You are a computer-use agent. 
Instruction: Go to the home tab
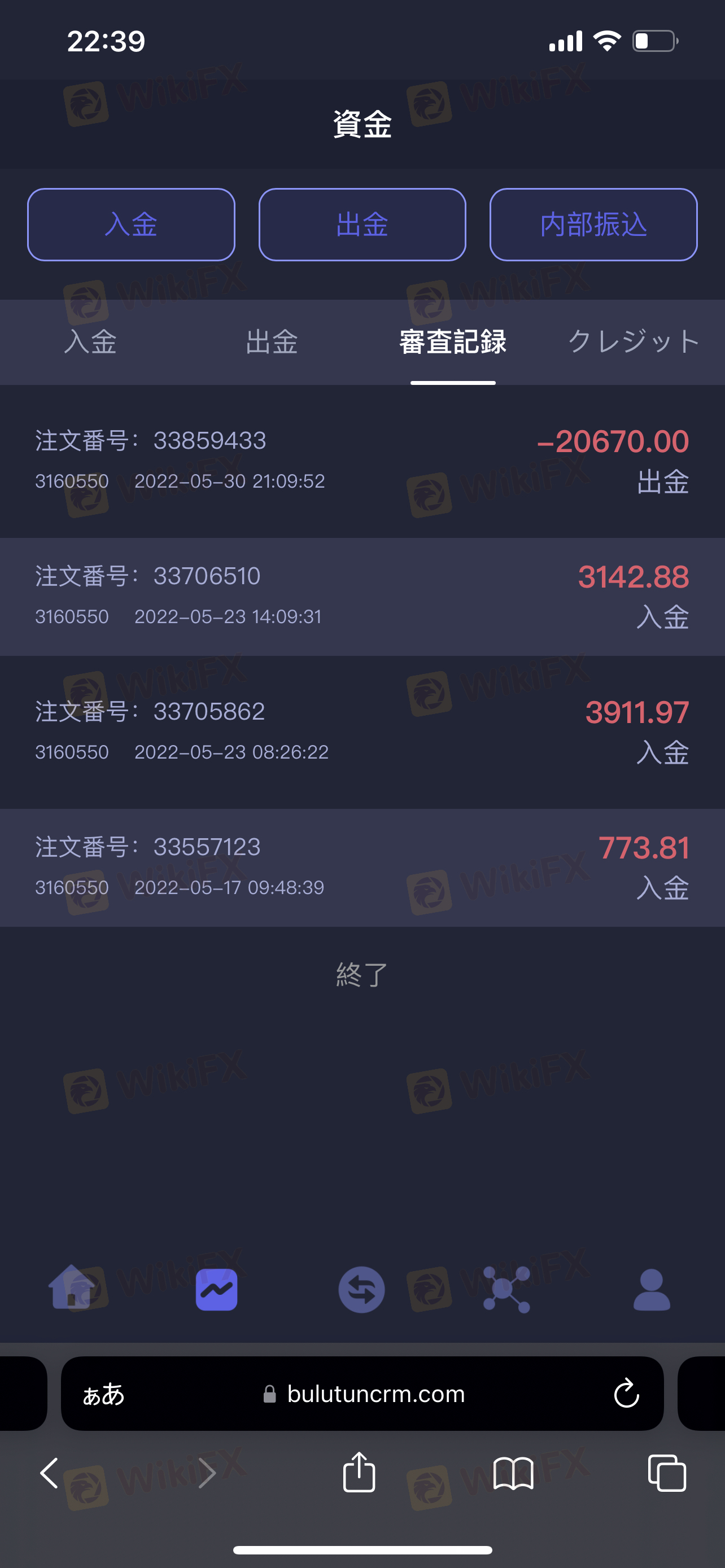pyautogui.click(x=72, y=1288)
